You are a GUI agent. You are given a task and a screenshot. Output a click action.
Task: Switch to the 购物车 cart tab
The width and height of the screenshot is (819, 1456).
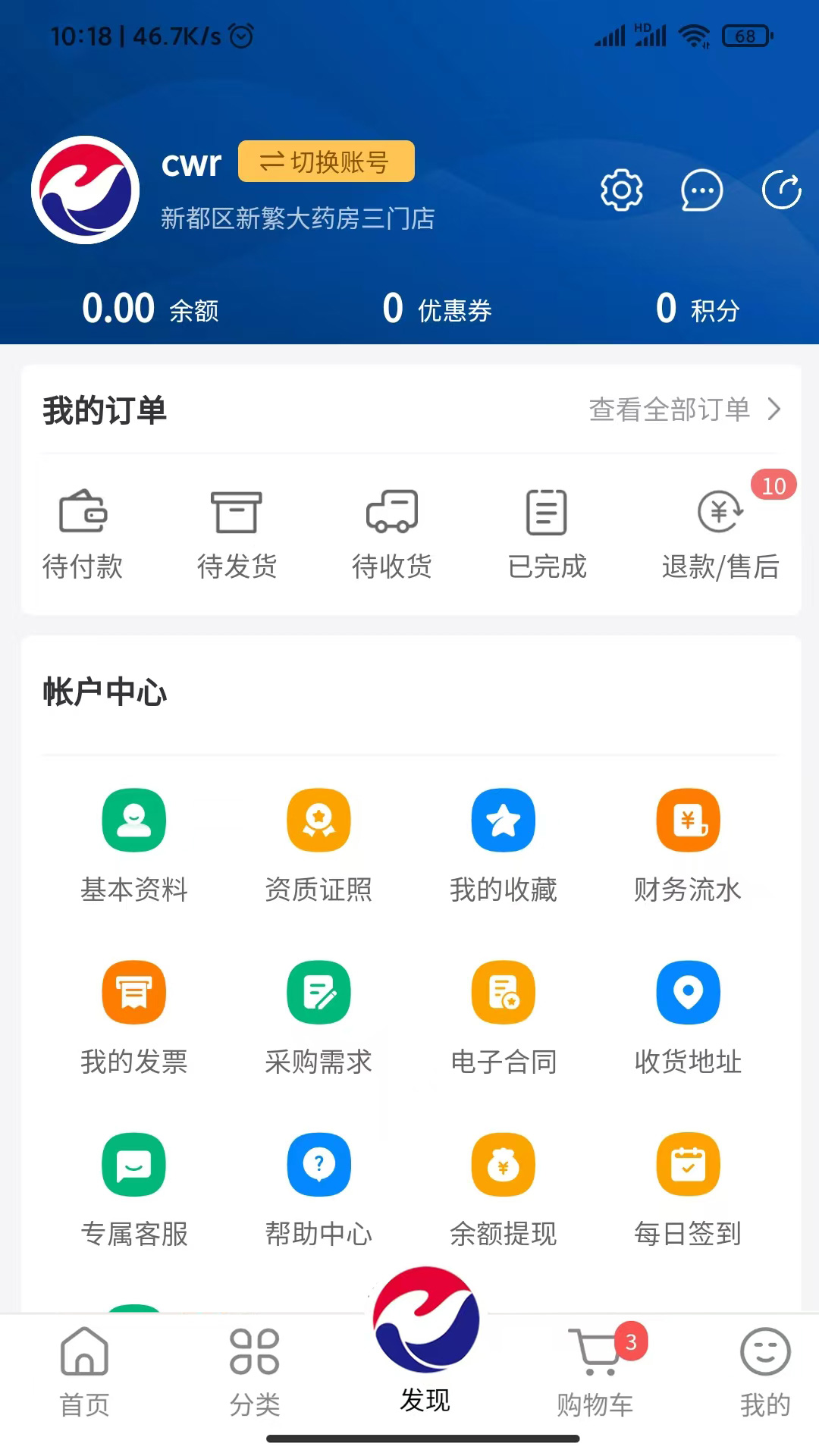(595, 1373)
